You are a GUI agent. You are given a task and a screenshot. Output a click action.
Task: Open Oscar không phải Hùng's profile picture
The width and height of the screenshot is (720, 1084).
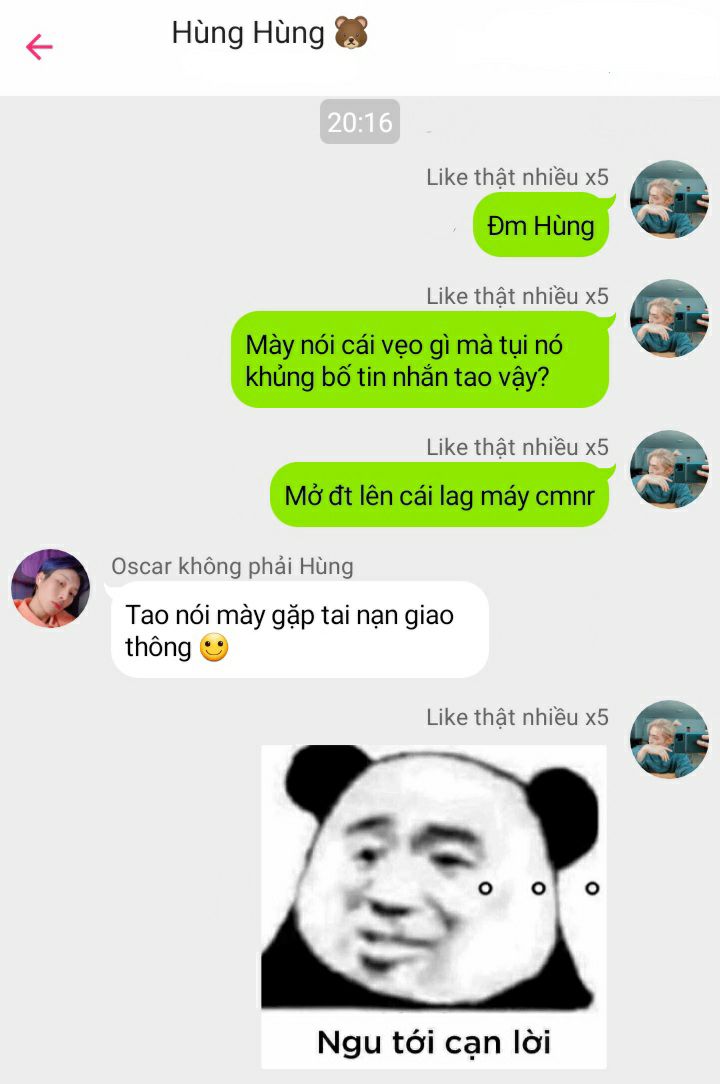pyautogui.click(x=50, y=588)
